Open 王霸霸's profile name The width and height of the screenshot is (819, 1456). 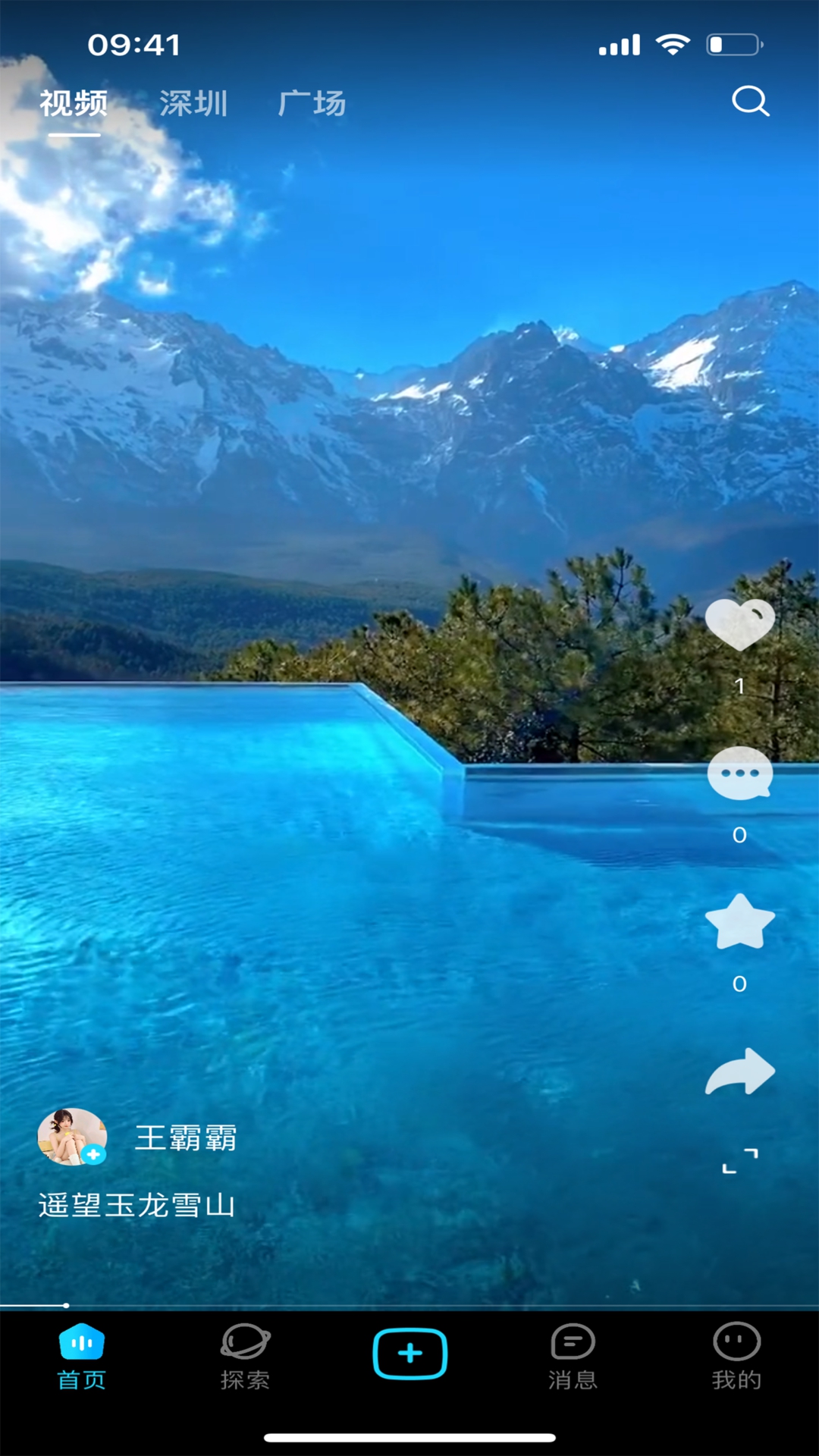pos(186,1138)
